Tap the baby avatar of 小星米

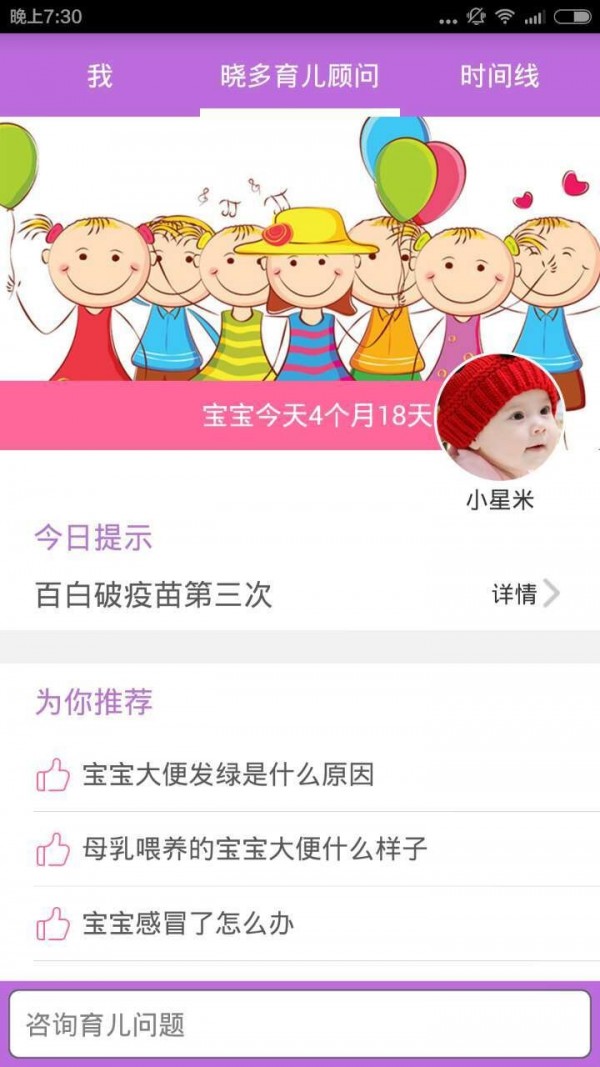click(500, 418)
